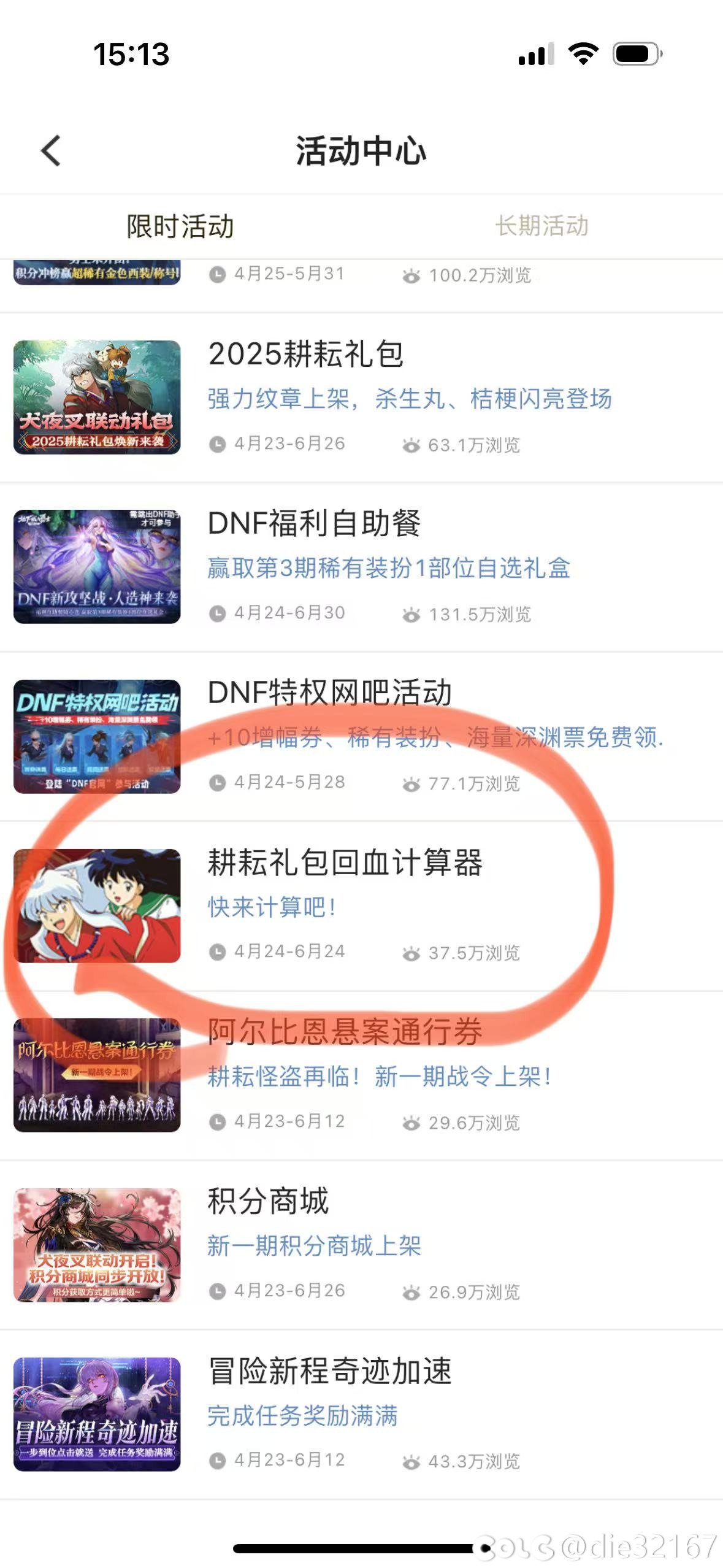Open the 积分商城 activity
This screenshot has width=723, height=1568.
pyautogui.click(x=361, y=1245)
